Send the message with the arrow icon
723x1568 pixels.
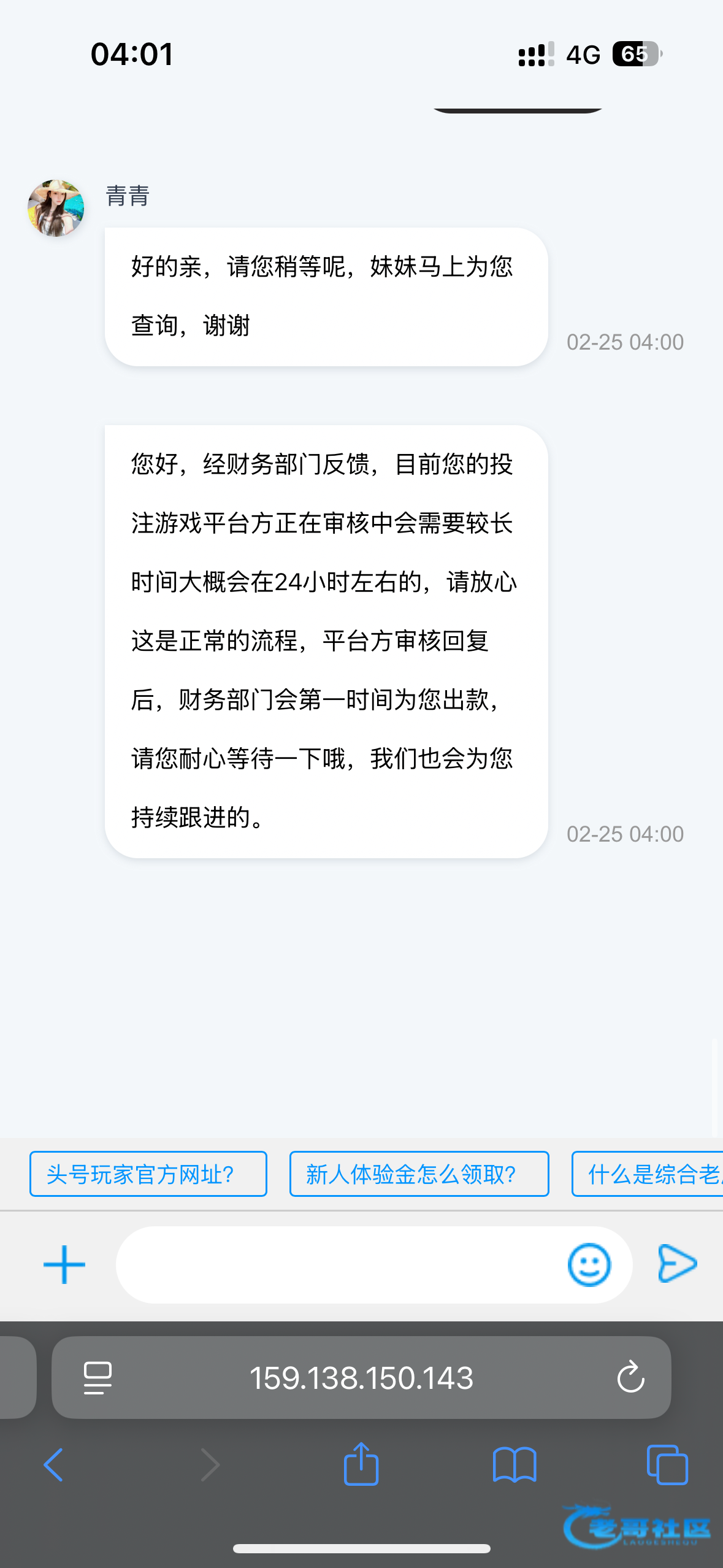coord(677,1264)
